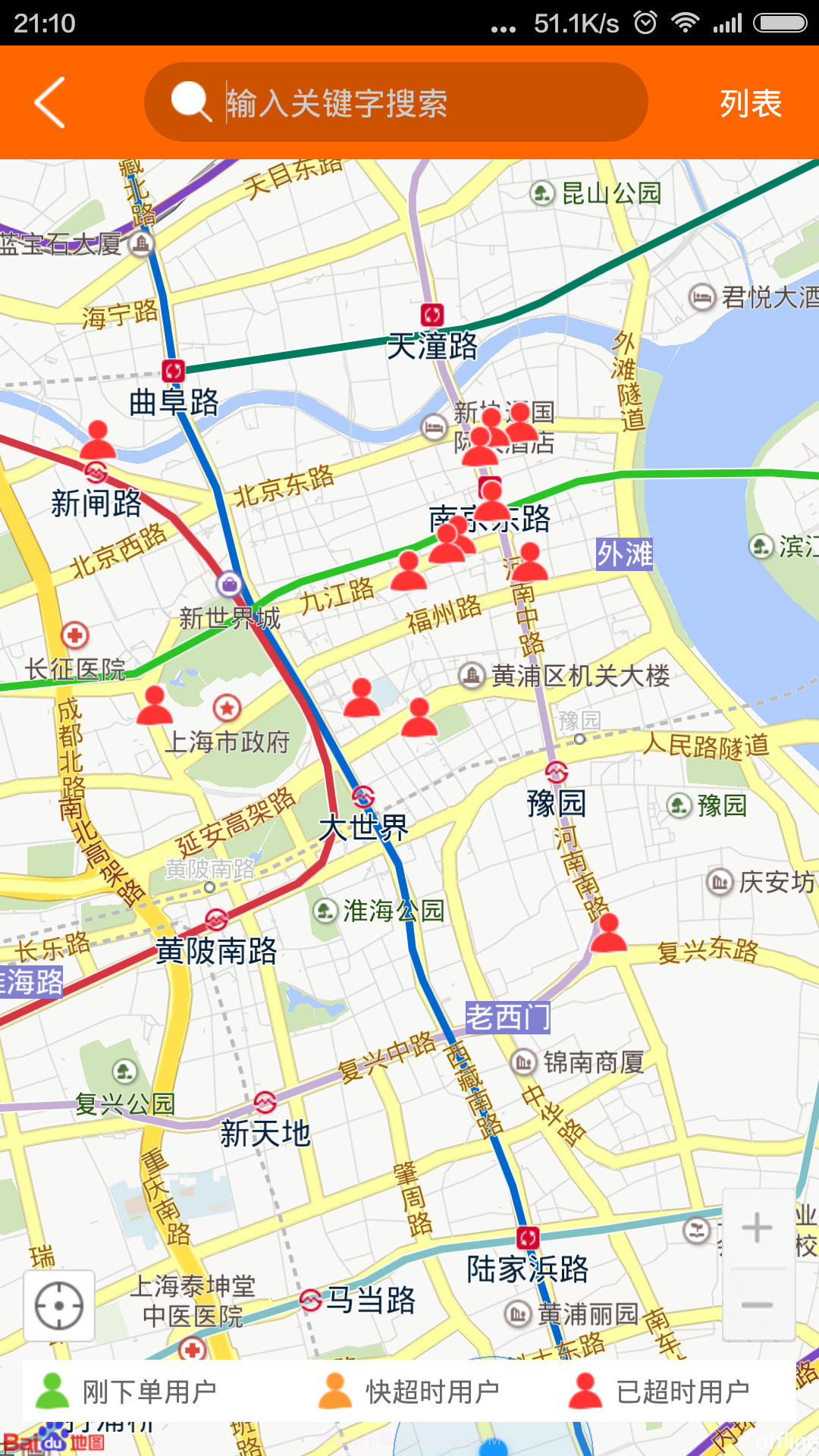Zoom in on the map
Screen dimensions: 819x1456
coord(757,1228)
